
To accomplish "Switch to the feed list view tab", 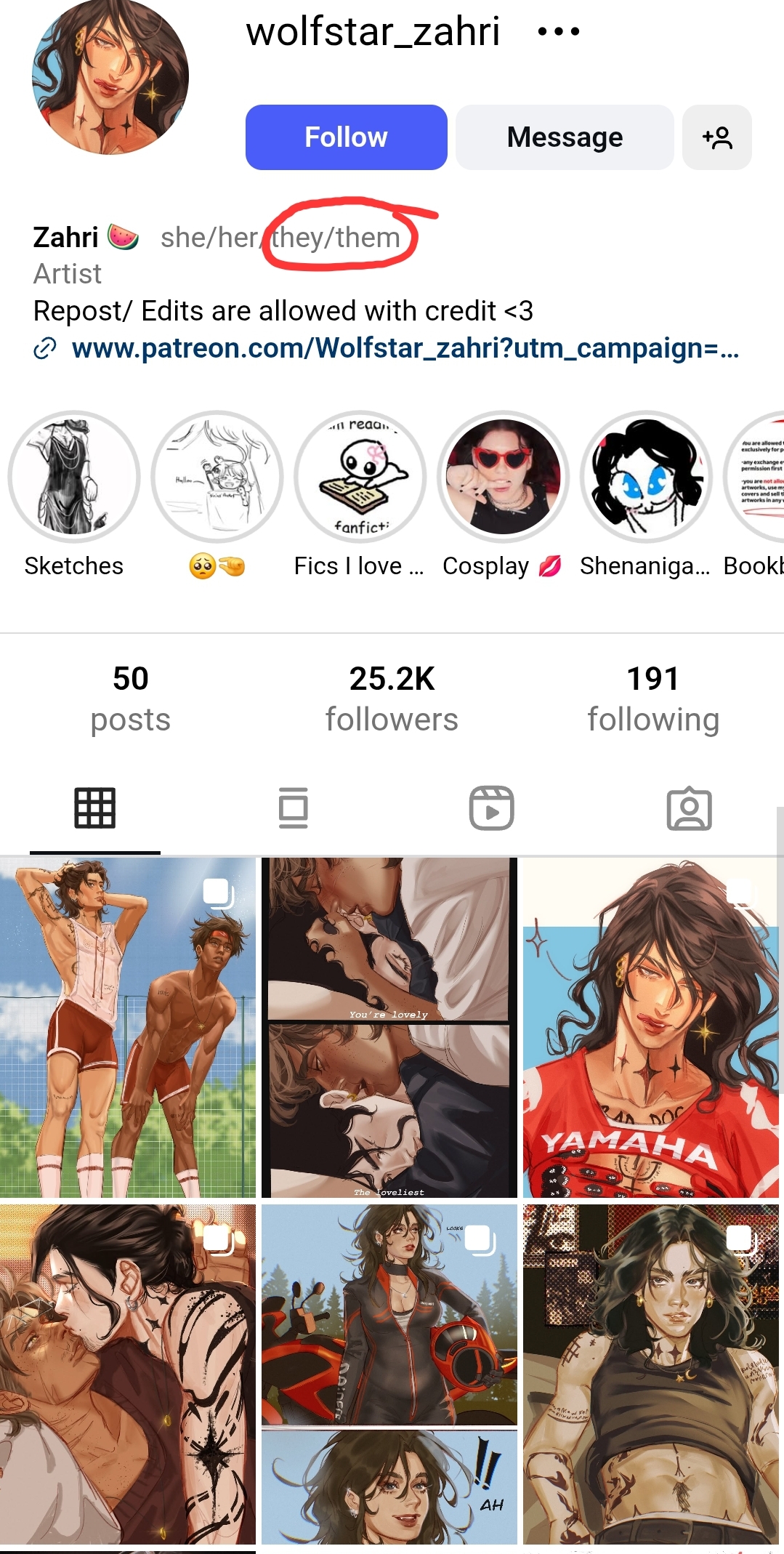I will coord(294,808).
